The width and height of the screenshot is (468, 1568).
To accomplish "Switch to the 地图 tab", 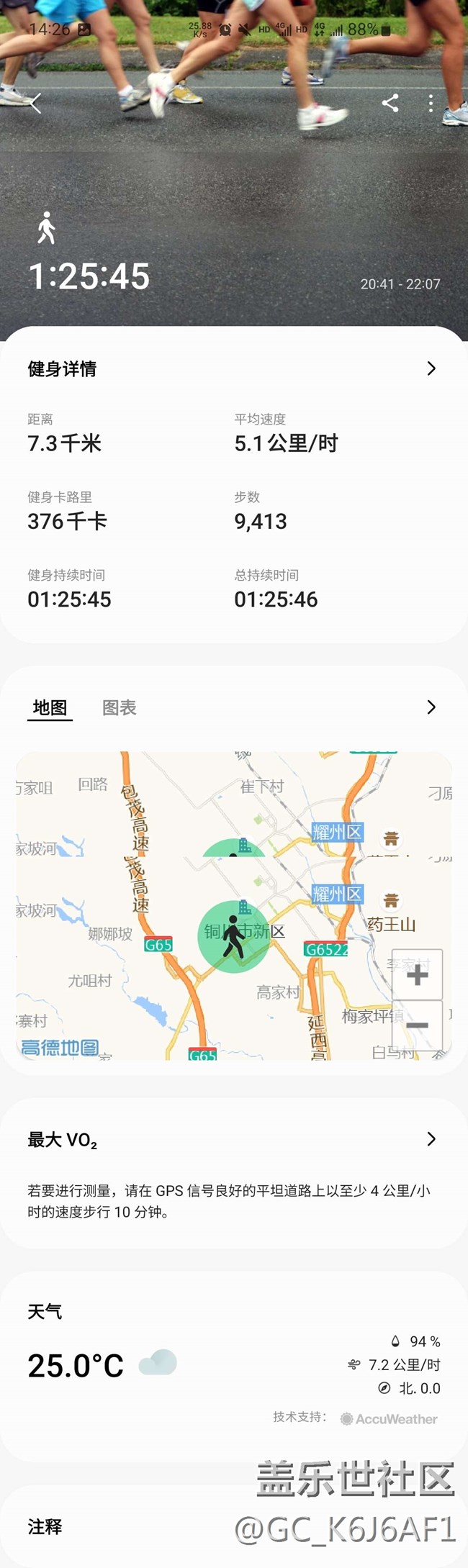I will pos(50,708).
